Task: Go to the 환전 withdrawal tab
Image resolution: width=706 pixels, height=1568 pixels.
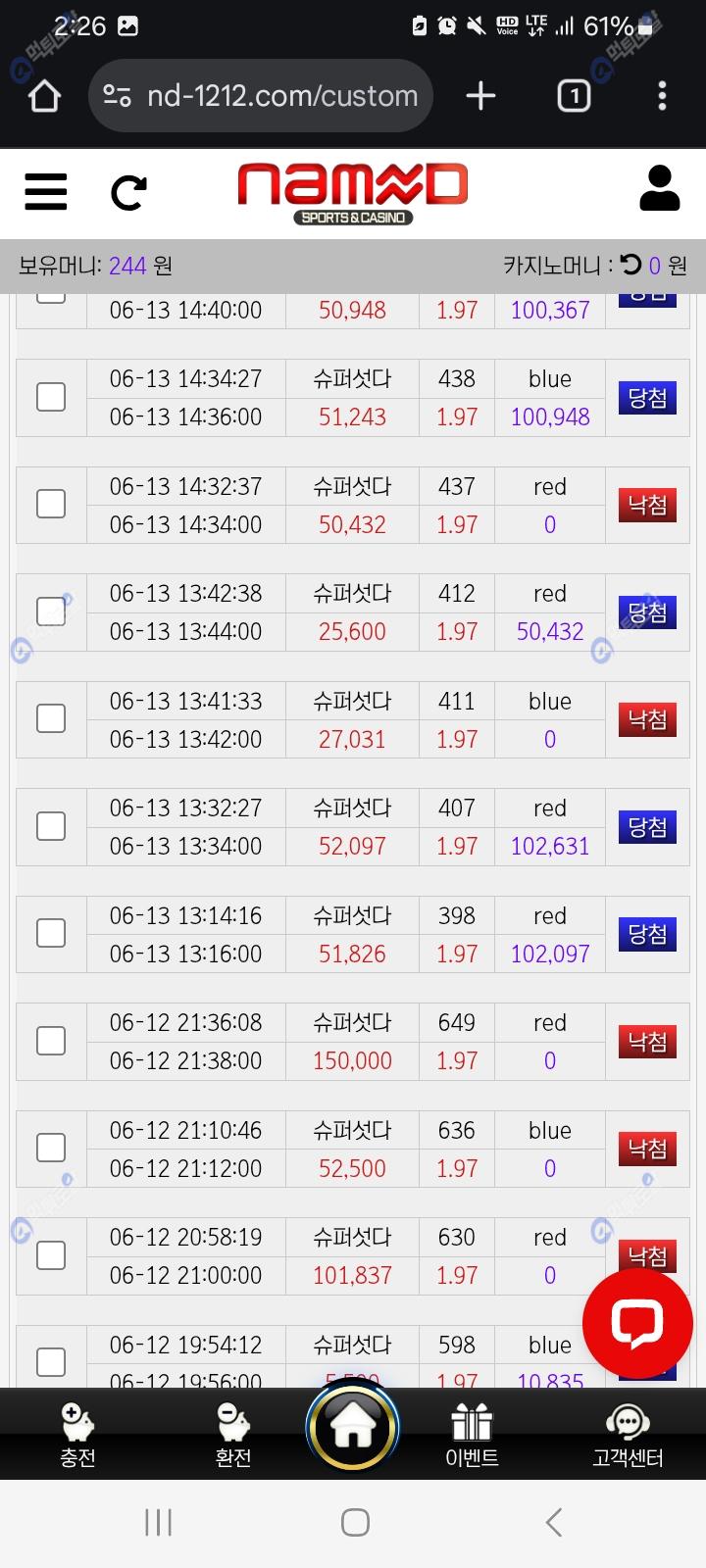Action: (x=233, y=1435)
